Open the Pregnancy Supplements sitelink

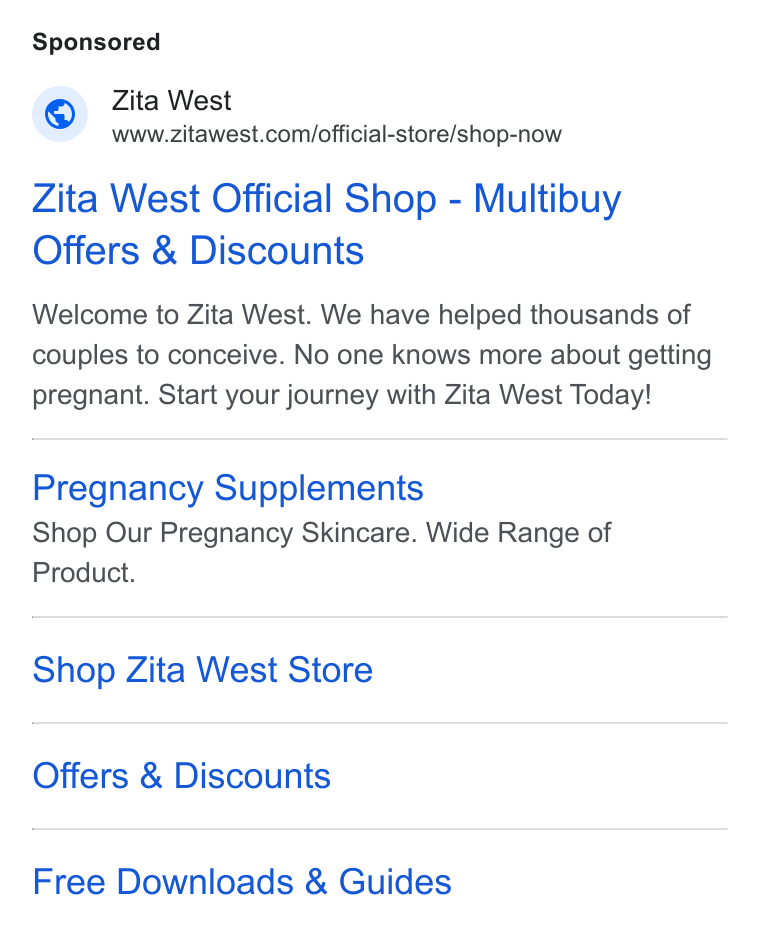coord(228,488)
